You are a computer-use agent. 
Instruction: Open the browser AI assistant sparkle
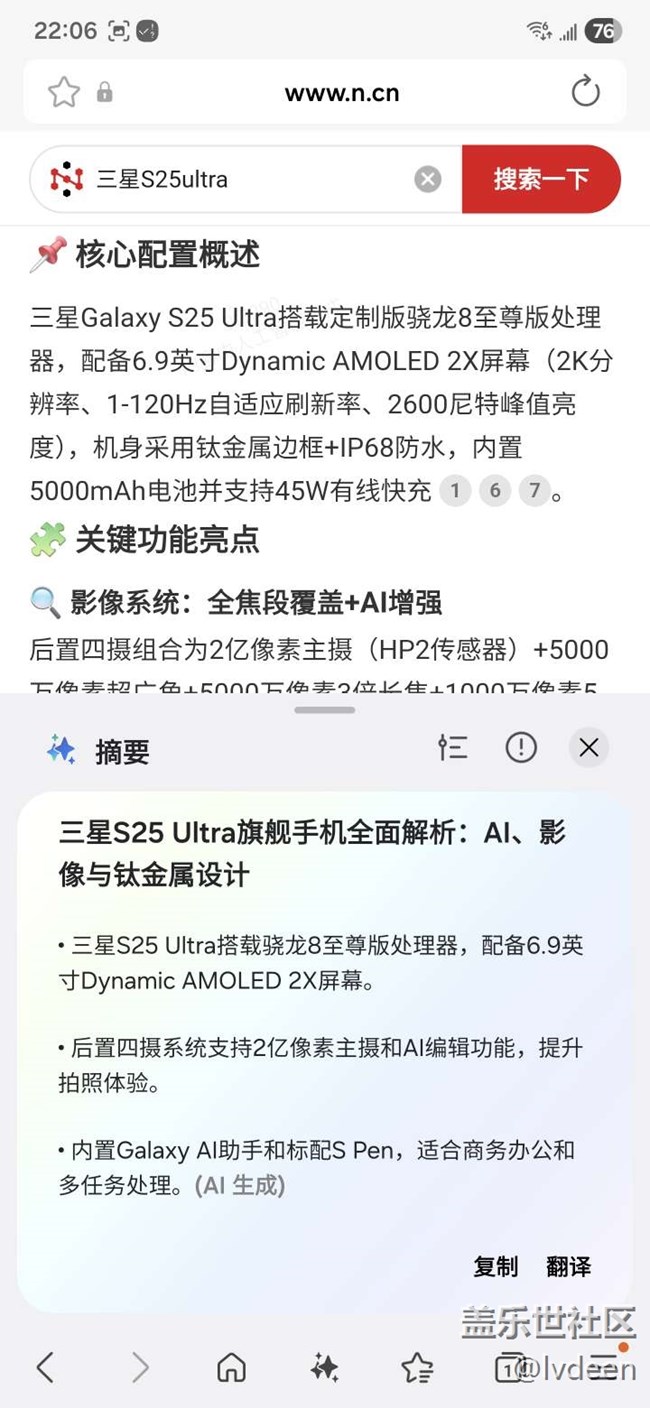coord(324,1367)
